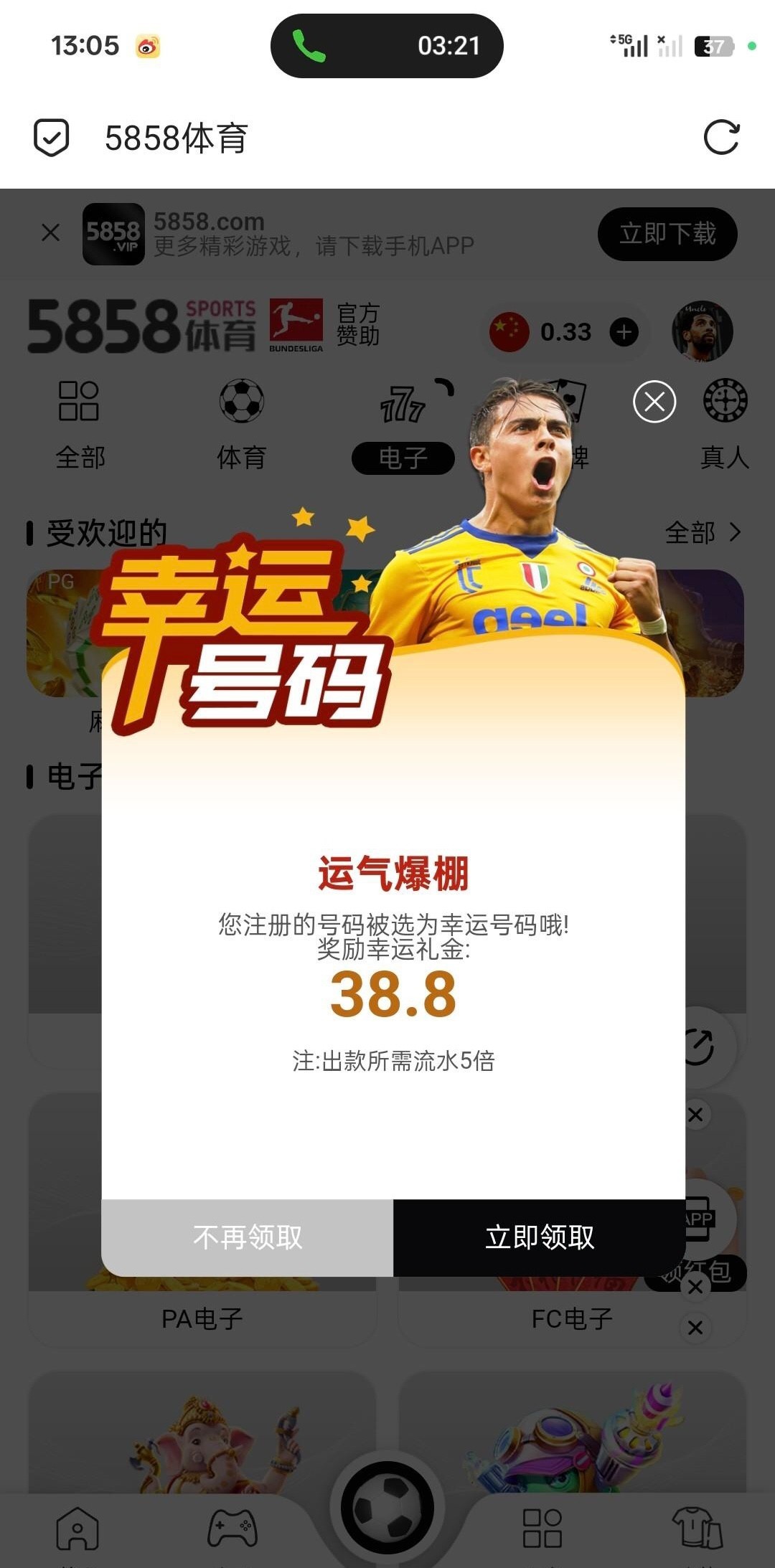The height and width of the screenshot is (1568, 775).
Task: Choose 不再领取 to decline the reward
Action: [248, 1235]
